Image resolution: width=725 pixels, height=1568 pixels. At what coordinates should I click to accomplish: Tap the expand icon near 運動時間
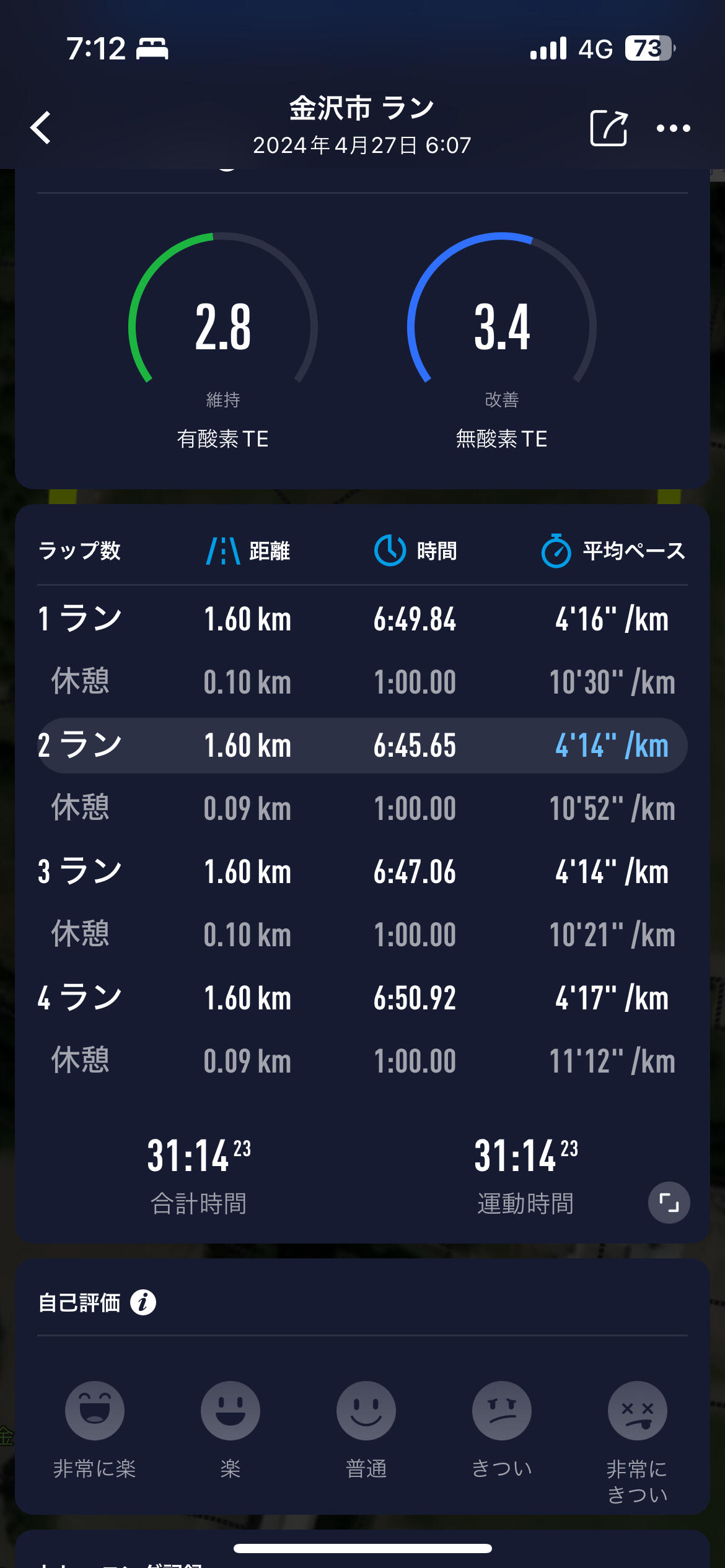point(668,1202)
